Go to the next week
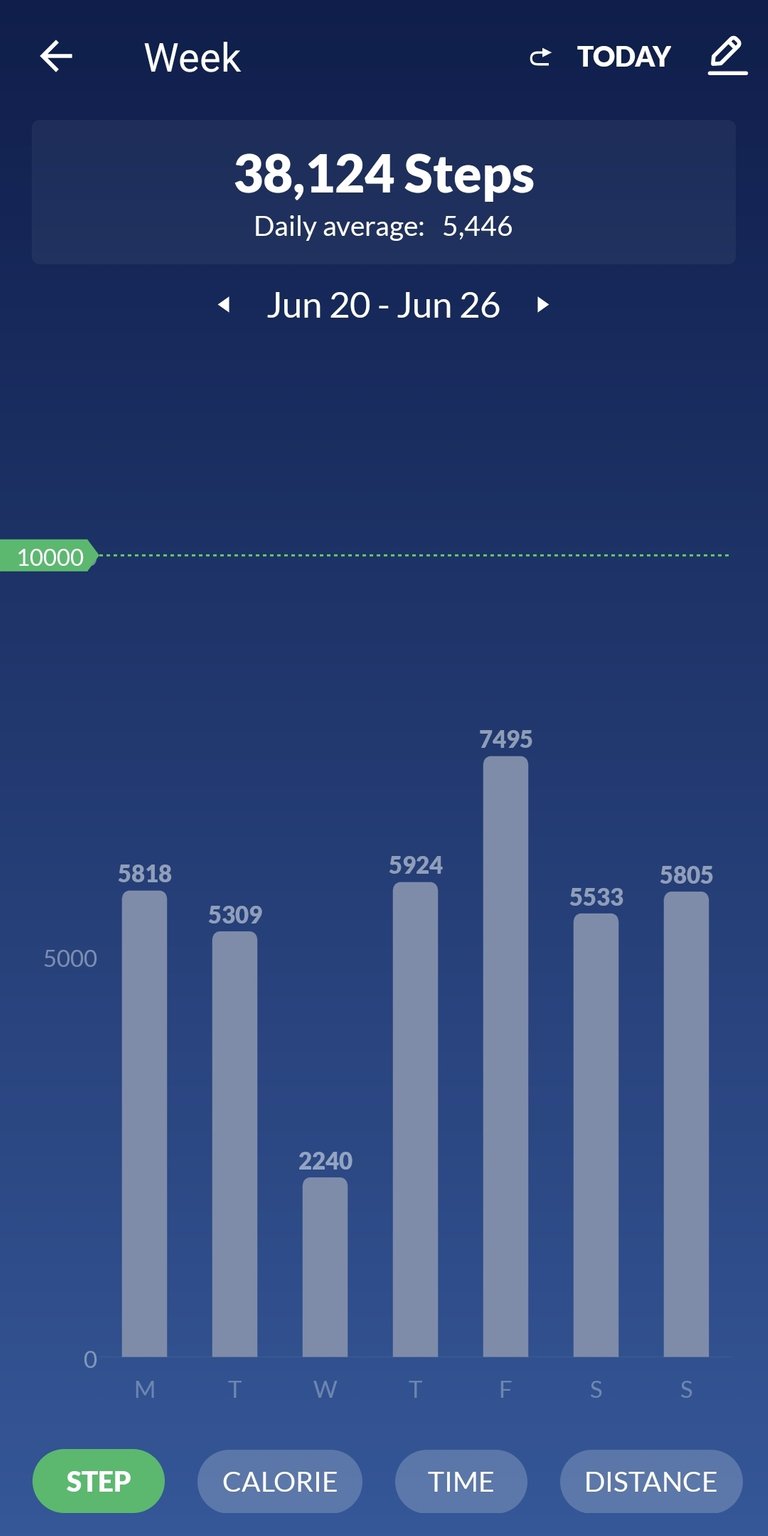This screenshot has width=768, height=1536. [x=543, y=304]
